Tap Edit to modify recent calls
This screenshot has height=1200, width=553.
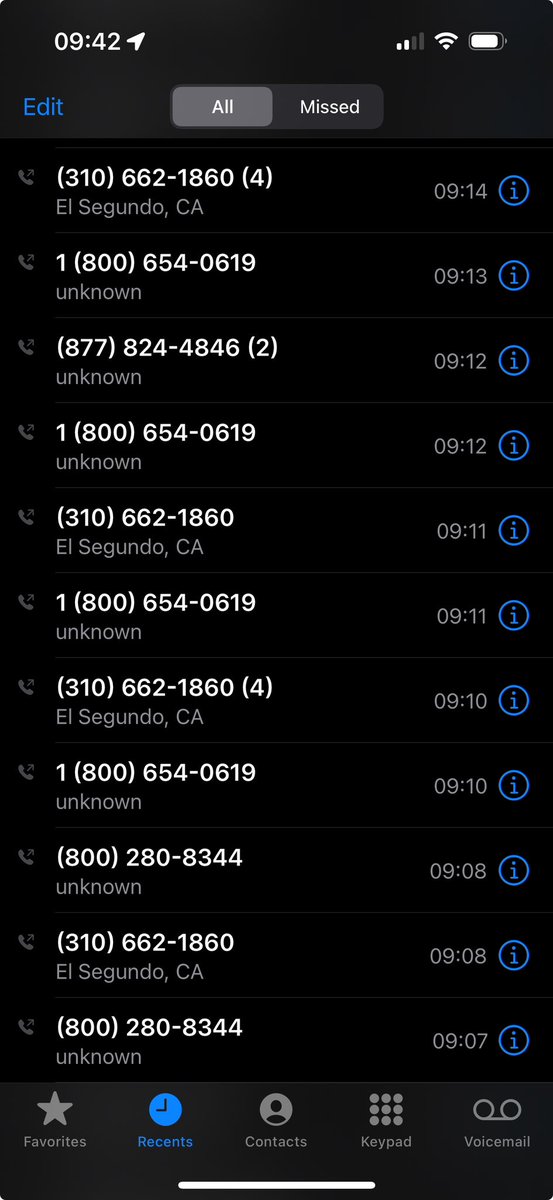click(43, 107)
